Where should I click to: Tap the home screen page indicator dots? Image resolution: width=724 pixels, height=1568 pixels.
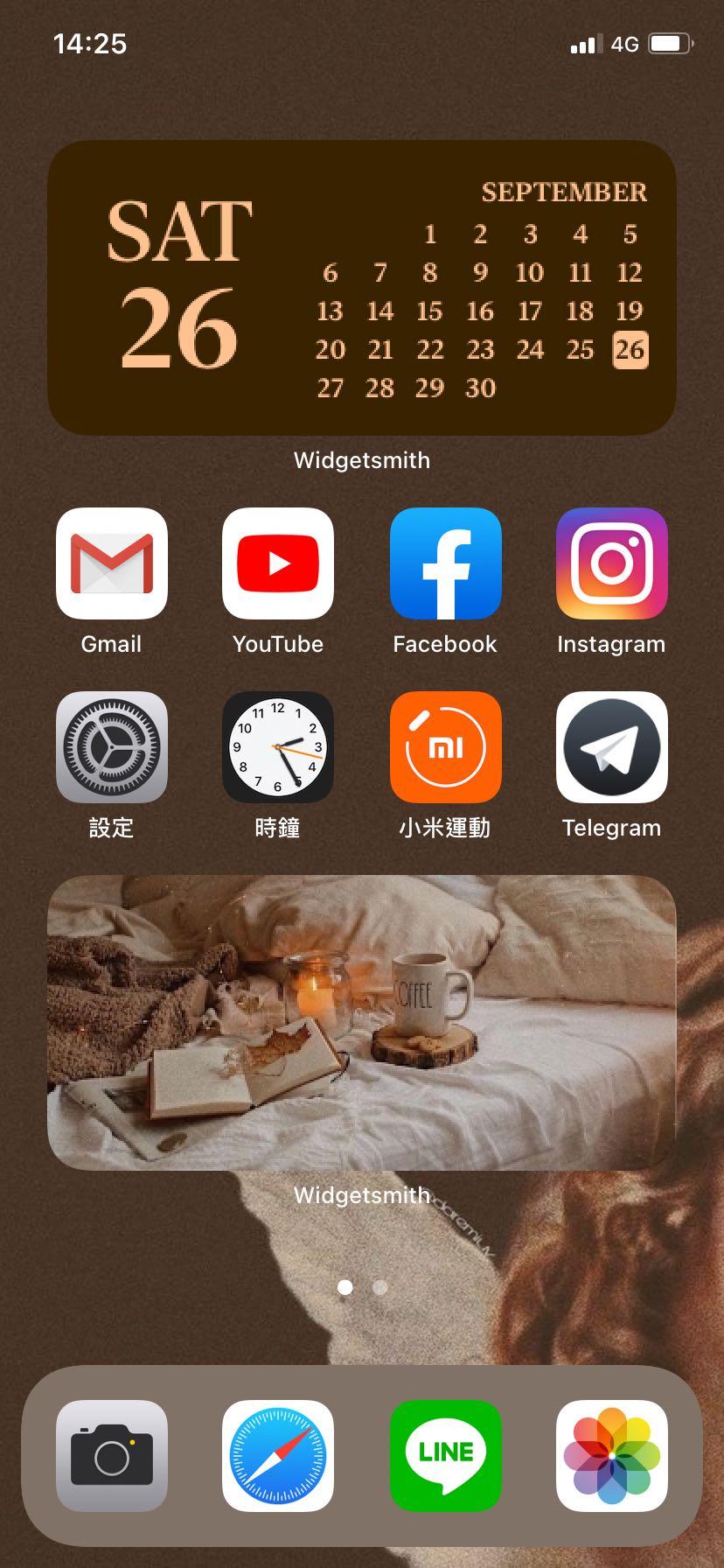[x=362, y=1287]
